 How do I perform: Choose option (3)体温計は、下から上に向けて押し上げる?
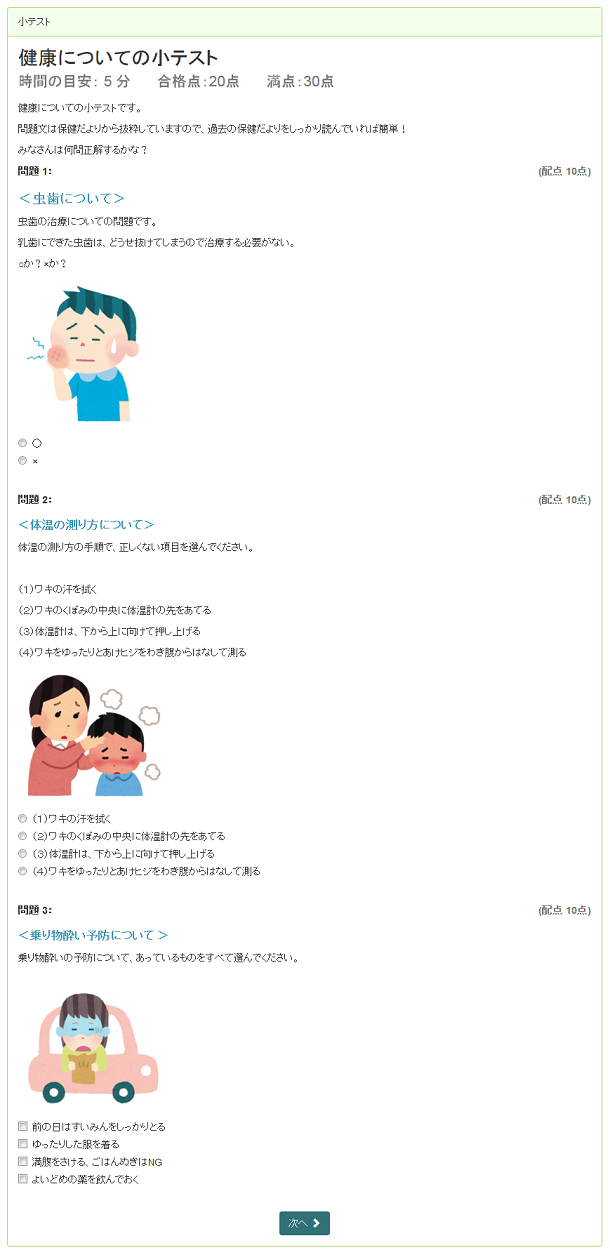(x=23, y=853)
